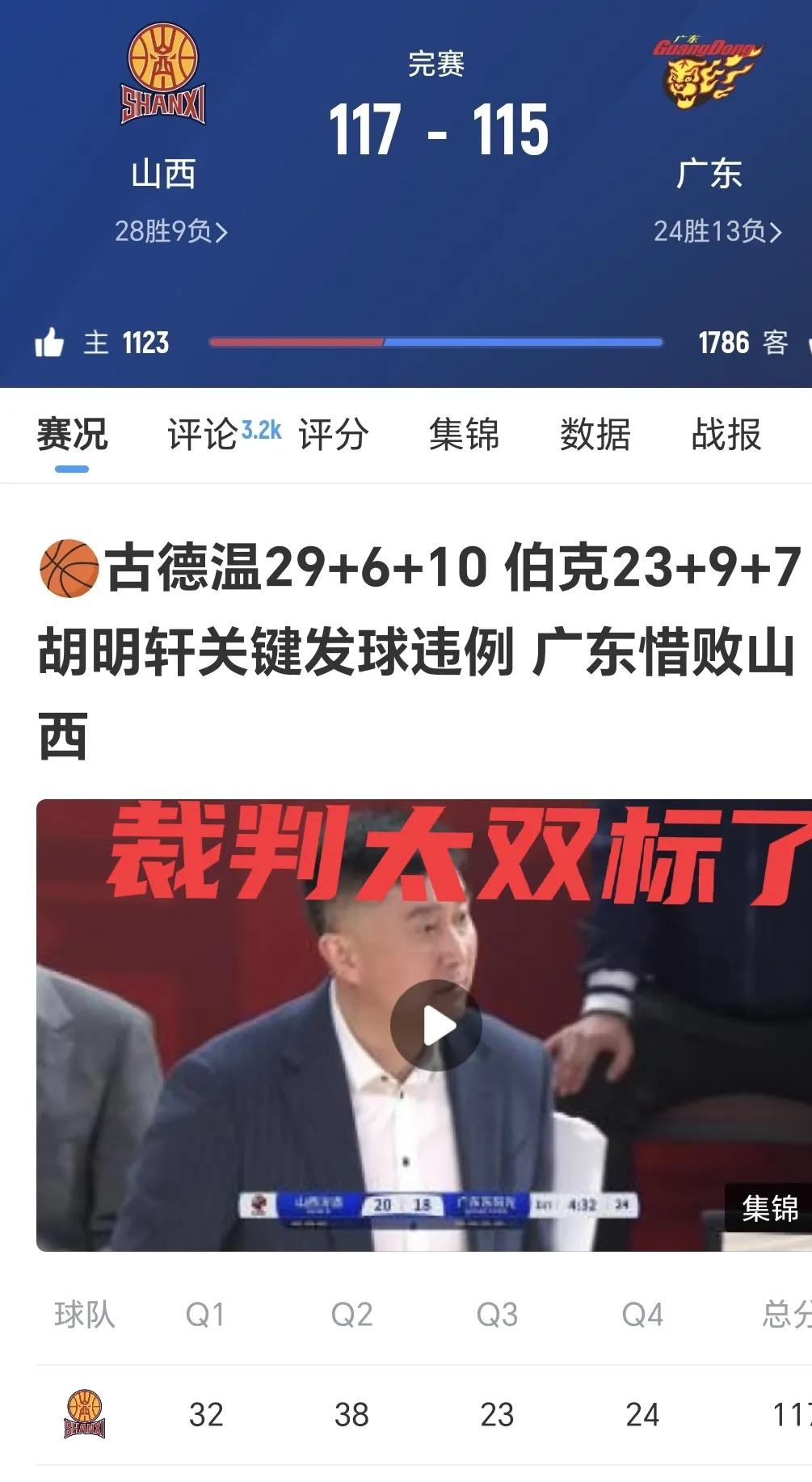Switch to the 数据 tab
The height and width of the screenshot is (1482, 812).
point(595,435)
